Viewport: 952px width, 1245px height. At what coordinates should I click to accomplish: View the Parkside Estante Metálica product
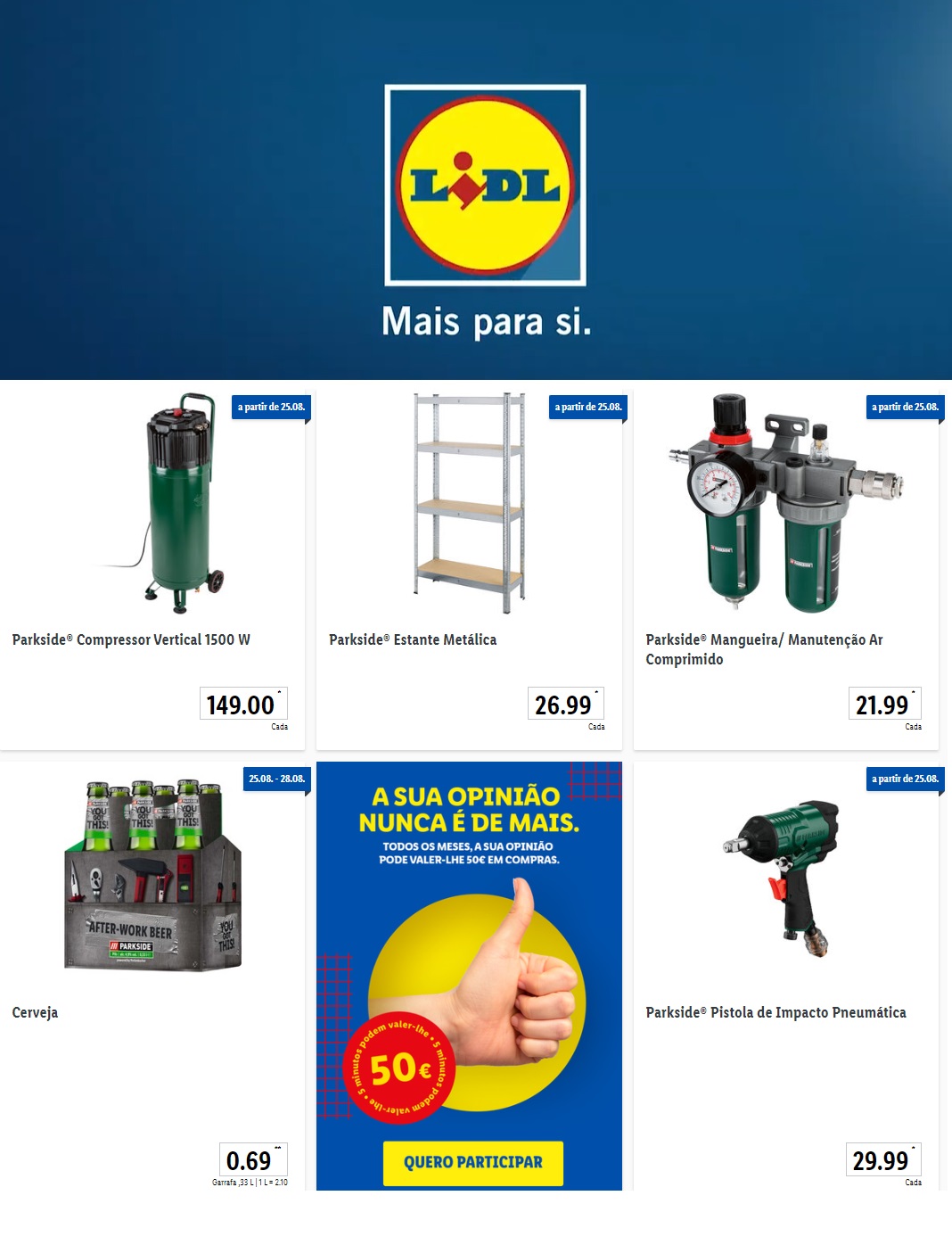click(x=469, y=569)
